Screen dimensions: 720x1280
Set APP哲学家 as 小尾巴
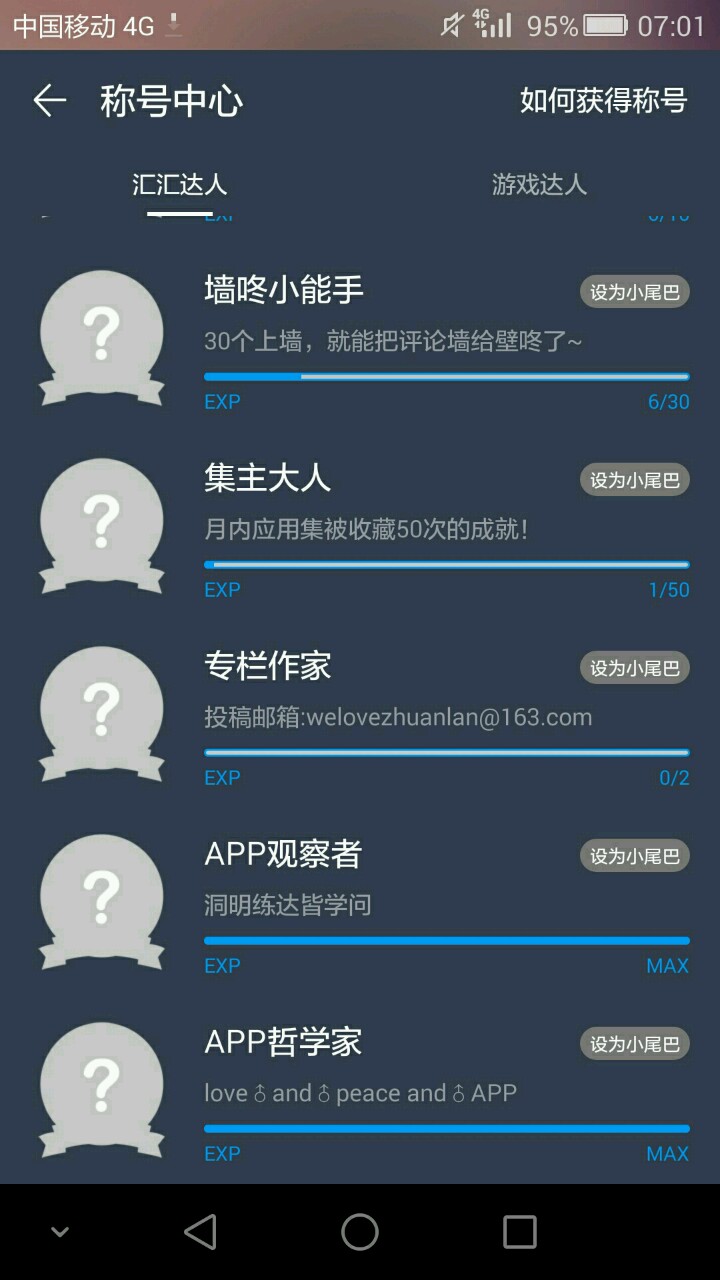click(x=635, y=1044)
